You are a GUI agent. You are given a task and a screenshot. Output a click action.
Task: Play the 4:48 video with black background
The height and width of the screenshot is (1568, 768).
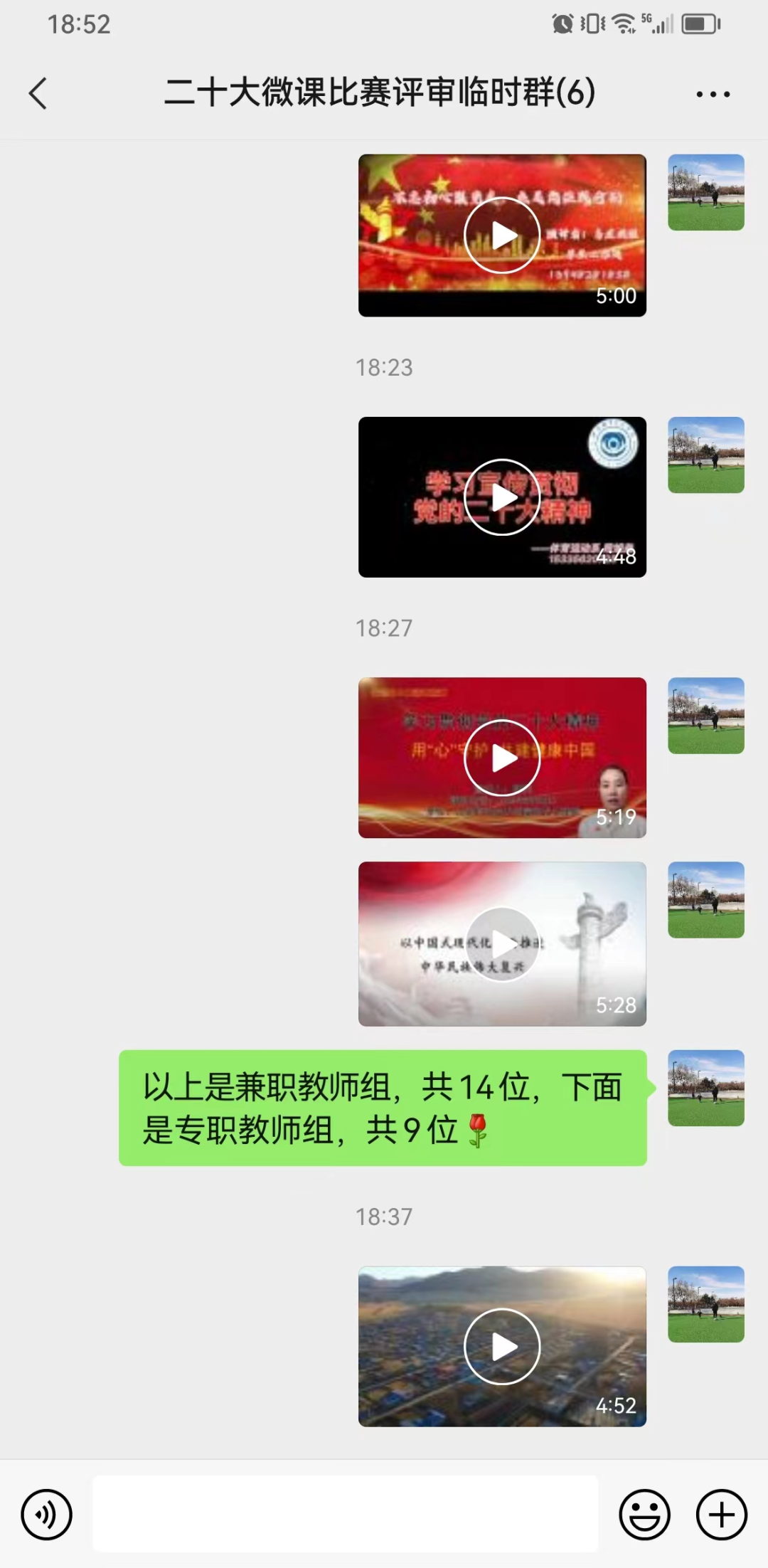pos(502,497)
